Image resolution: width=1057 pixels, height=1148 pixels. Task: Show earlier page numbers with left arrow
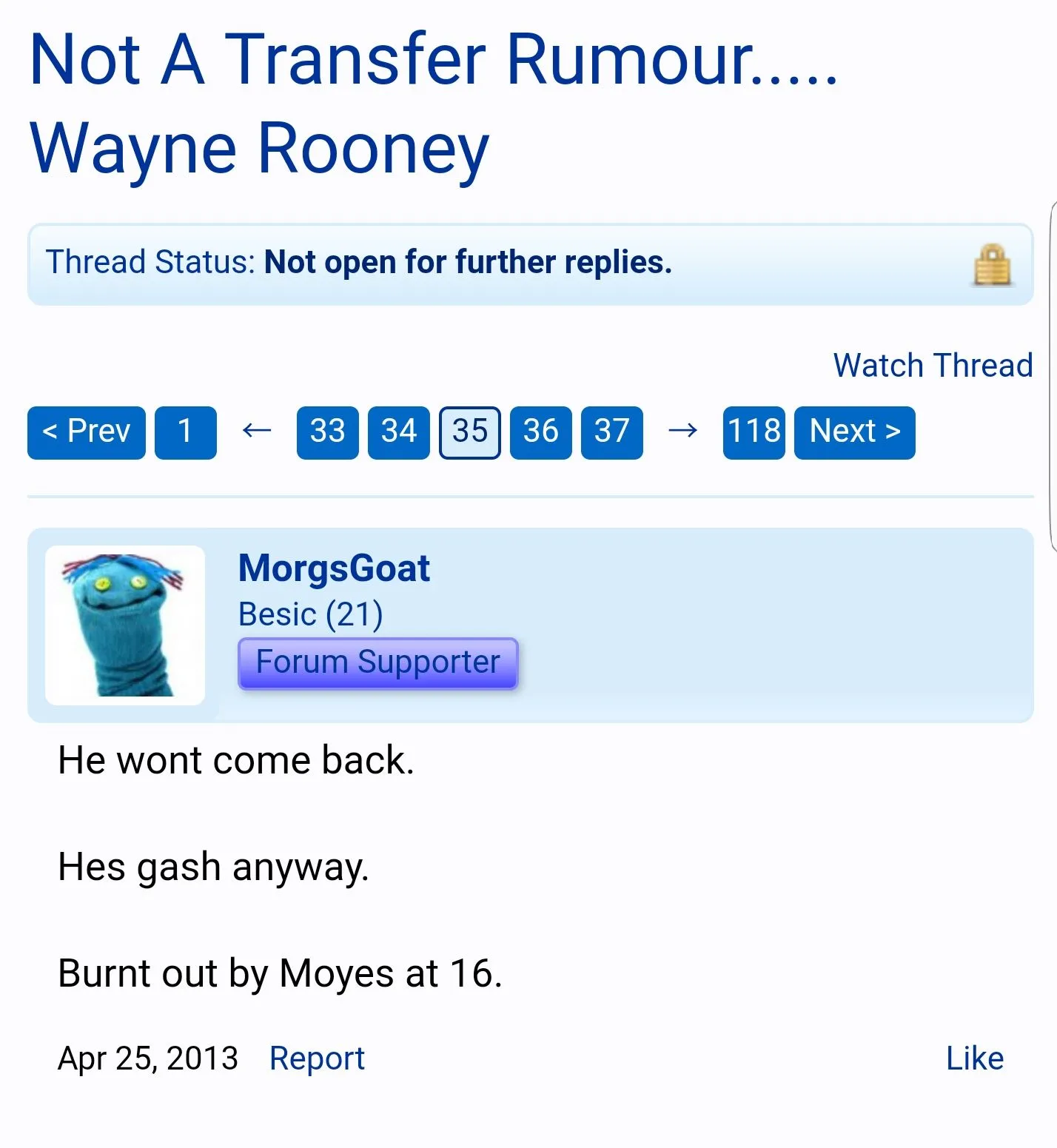pyautogui.click(x=257, y=431)
